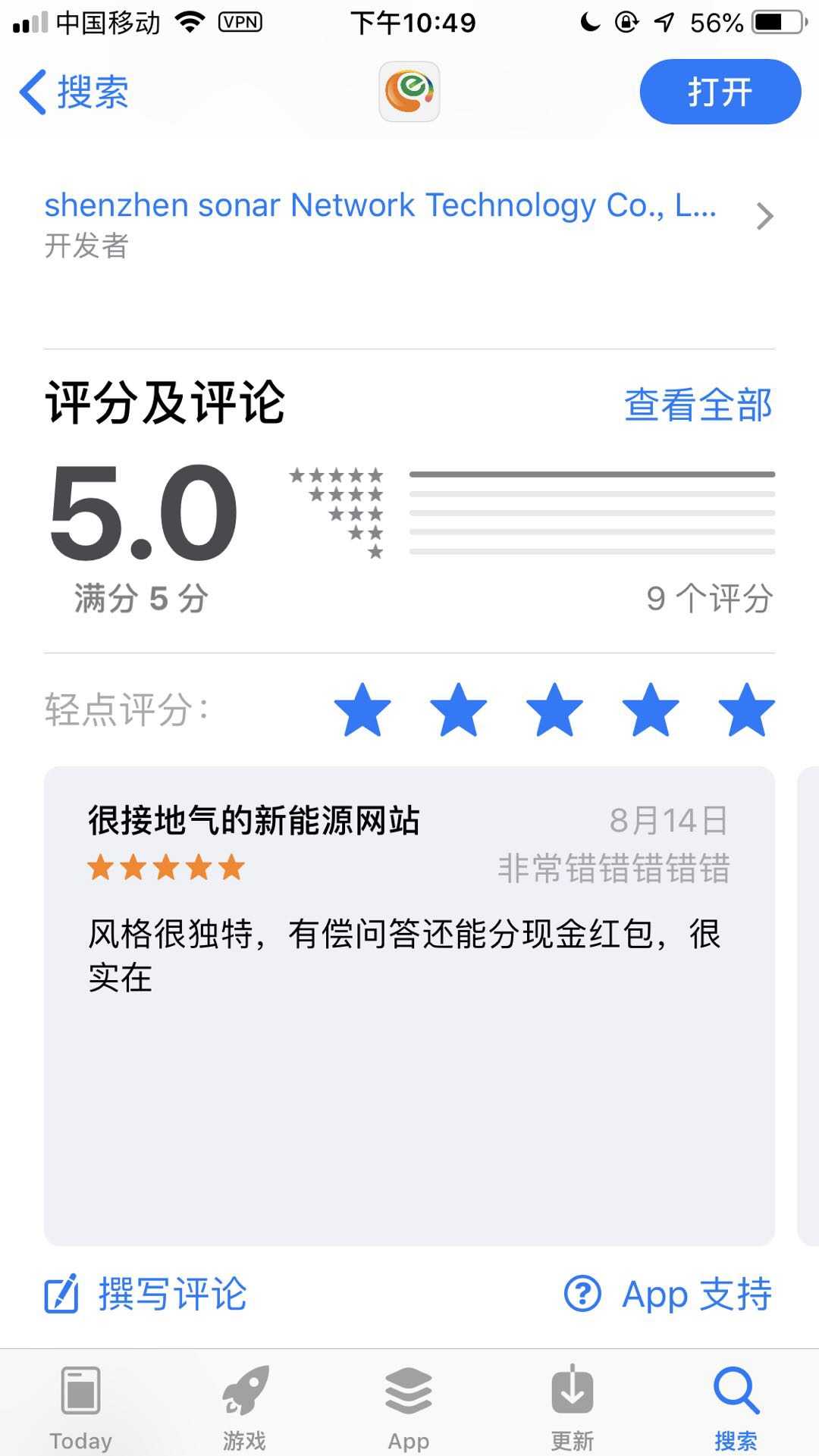The height and width of the screenshot is (1456, 819).
Task: Open App 支持 help page
Action: pyautogui.click(x=668, y=1294)
